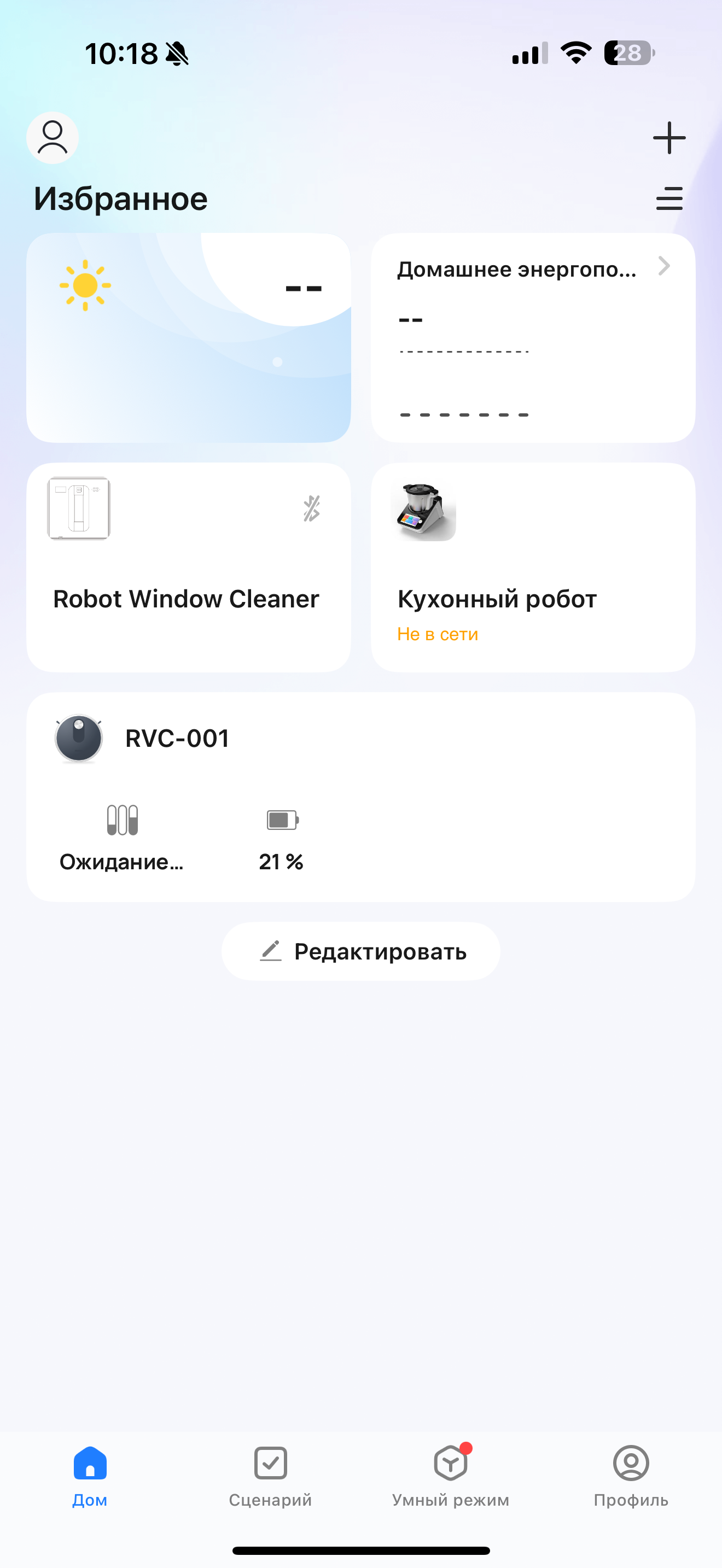Open the user avatar icon
The image size is (722, 1568).
[53, 138]
